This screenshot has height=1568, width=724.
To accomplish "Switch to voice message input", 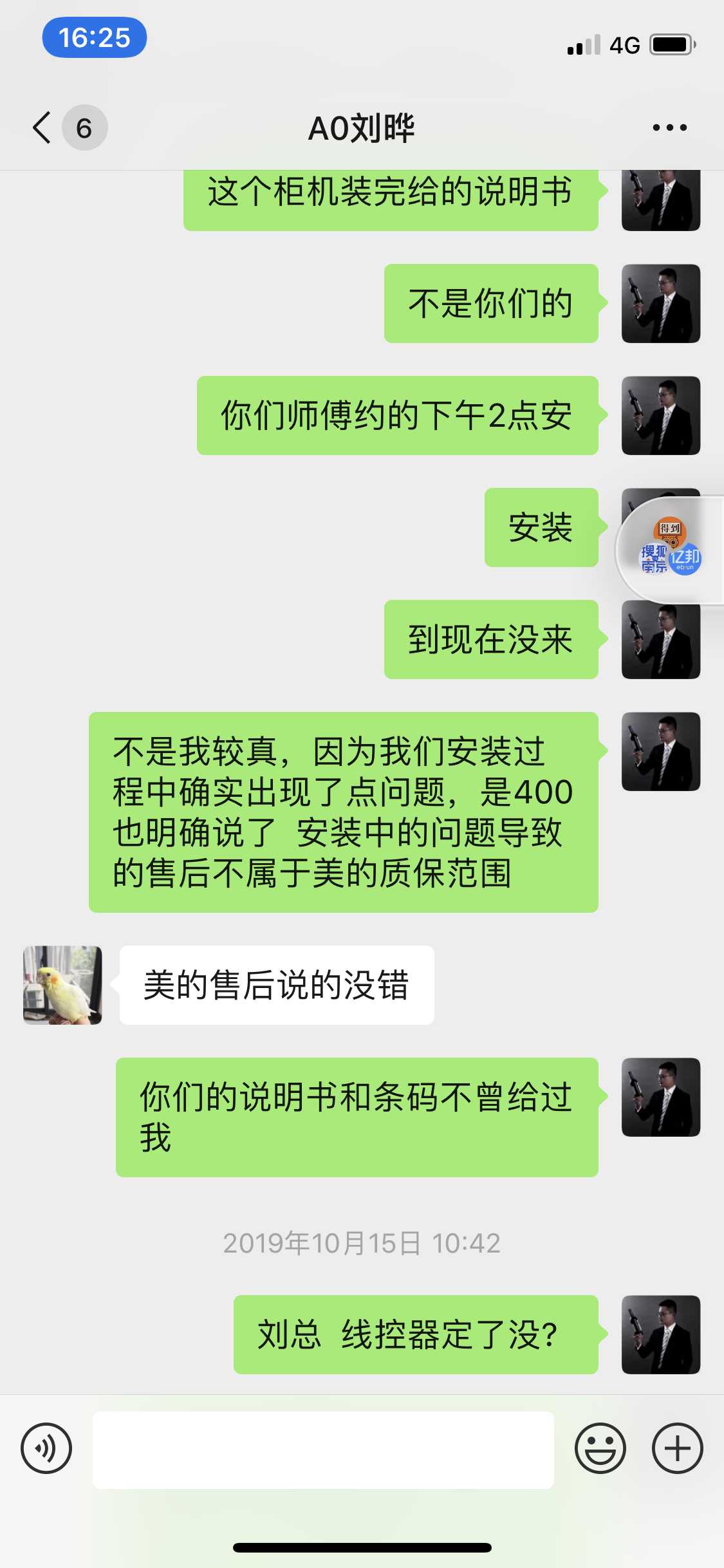I will coord(46,1448).
